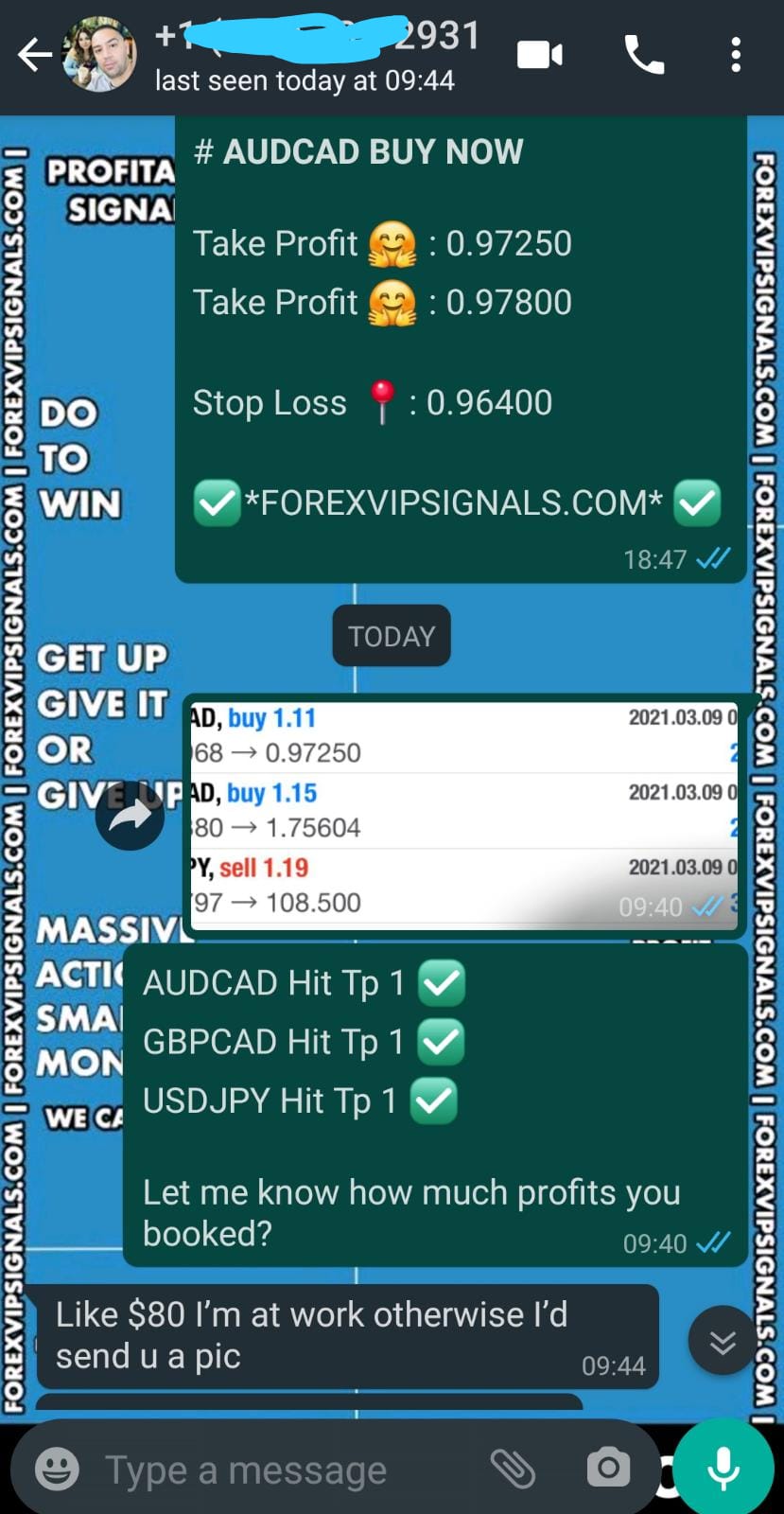Forward the trade results image

(x=130, y=815)
